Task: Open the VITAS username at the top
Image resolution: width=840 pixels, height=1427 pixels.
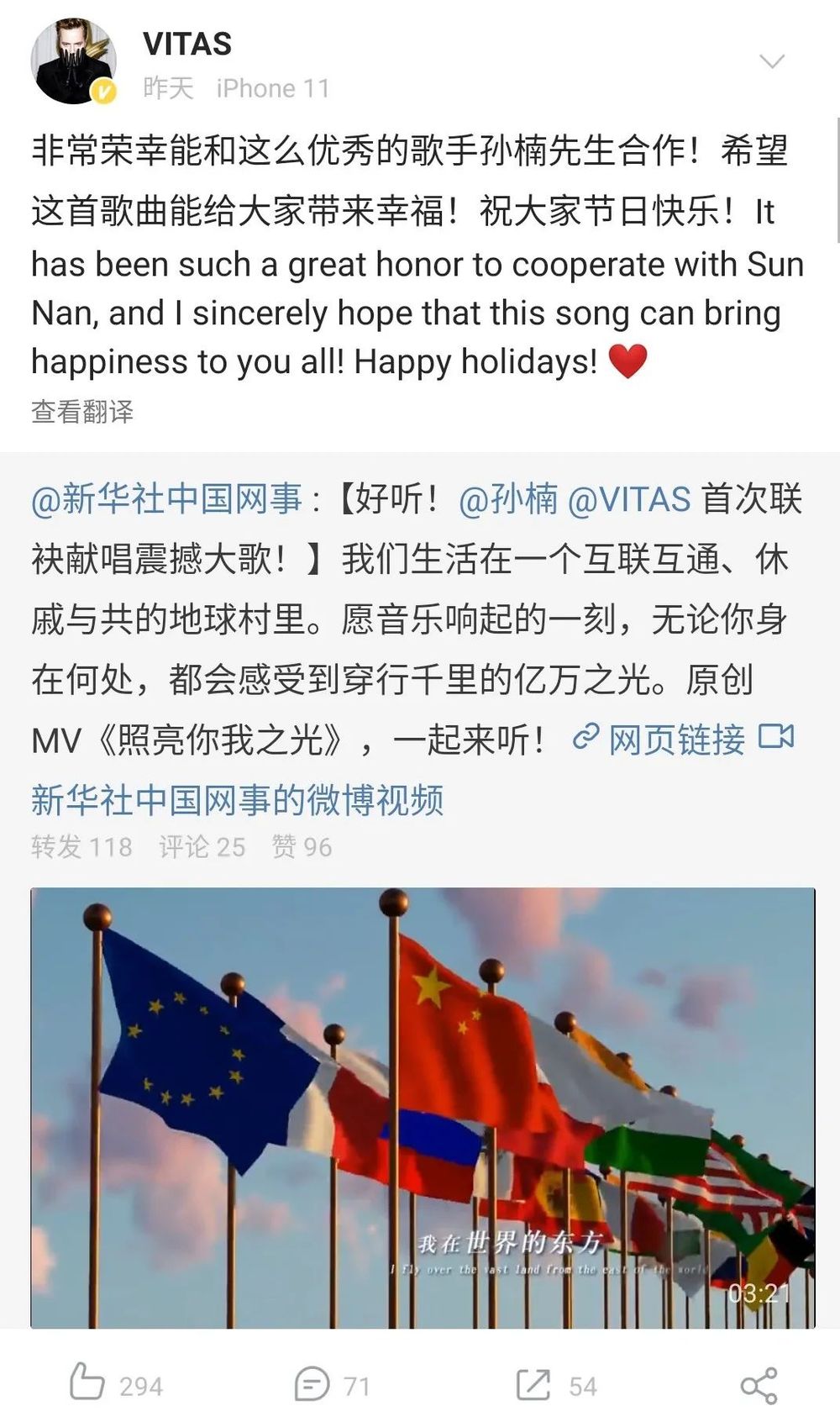Action: click(x=187, y=44)
